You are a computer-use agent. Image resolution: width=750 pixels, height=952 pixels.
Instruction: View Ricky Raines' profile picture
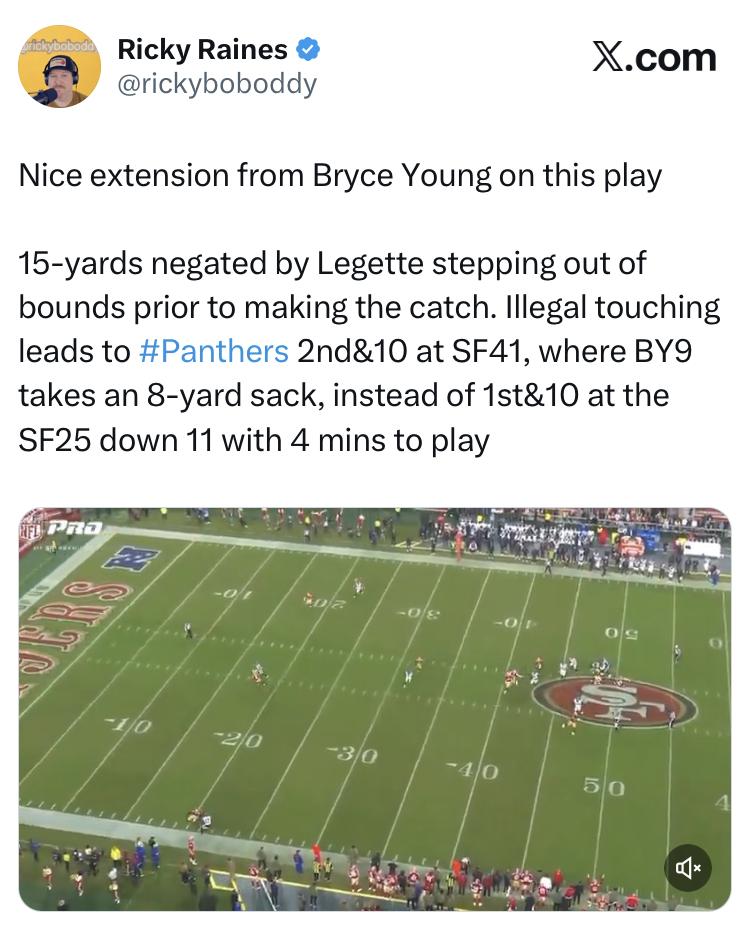(x=60, y=67)
